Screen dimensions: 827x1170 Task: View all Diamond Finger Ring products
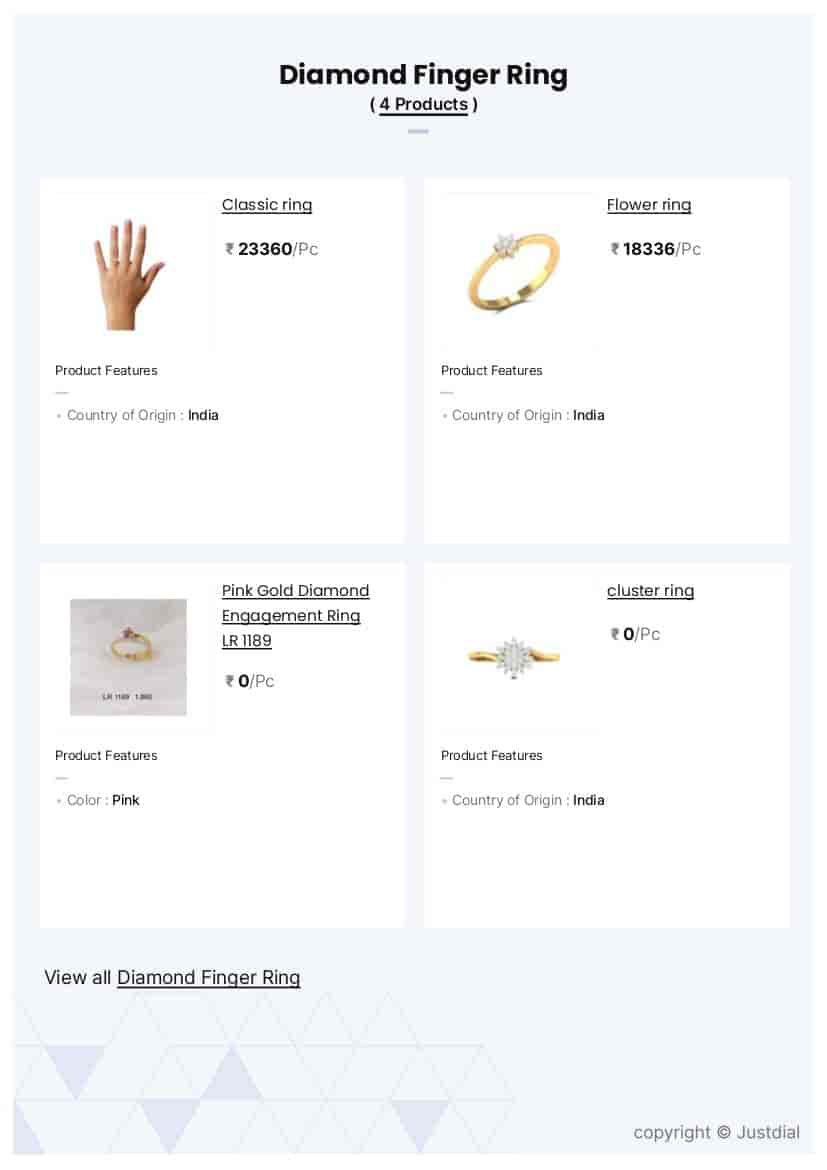[208, 977]
